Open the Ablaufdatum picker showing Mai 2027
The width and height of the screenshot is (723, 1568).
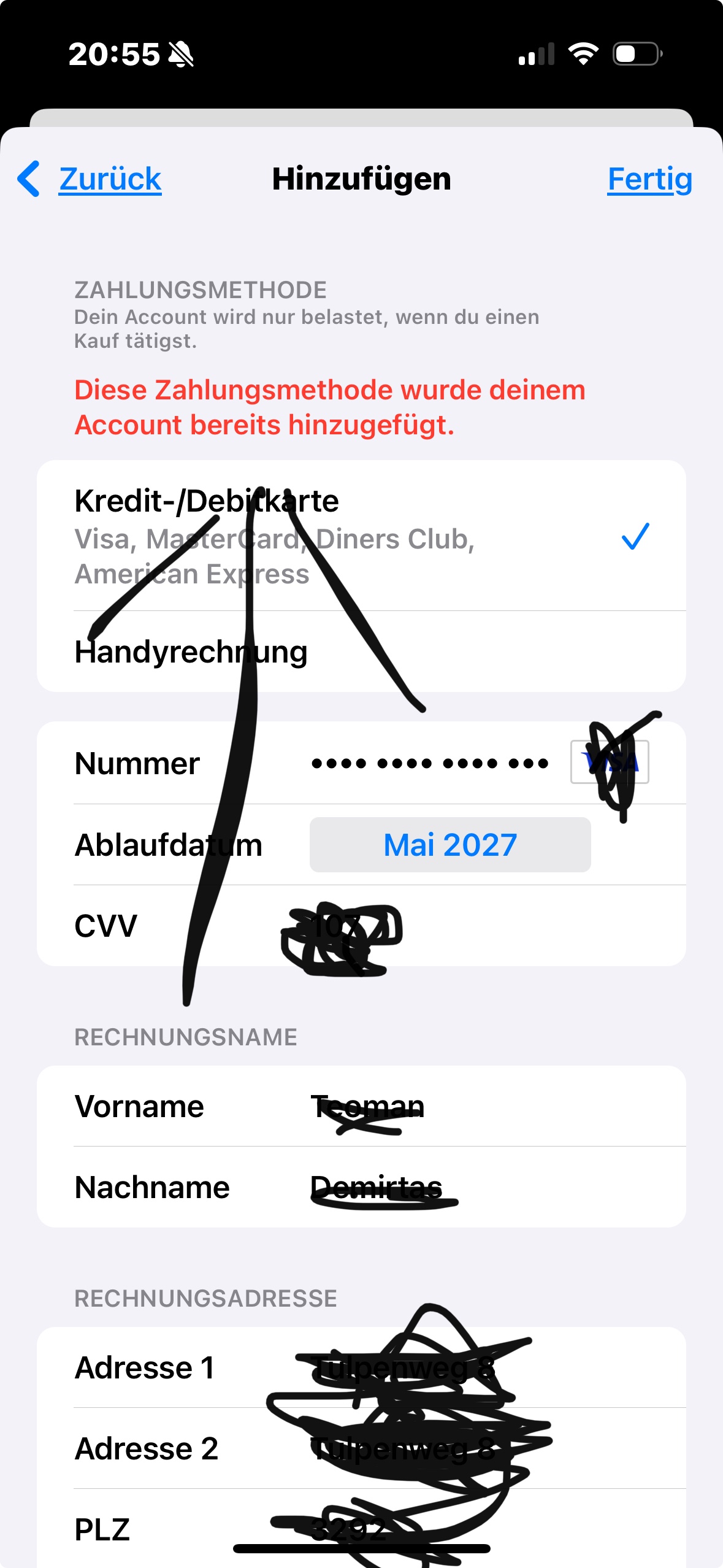click(449, 845)
